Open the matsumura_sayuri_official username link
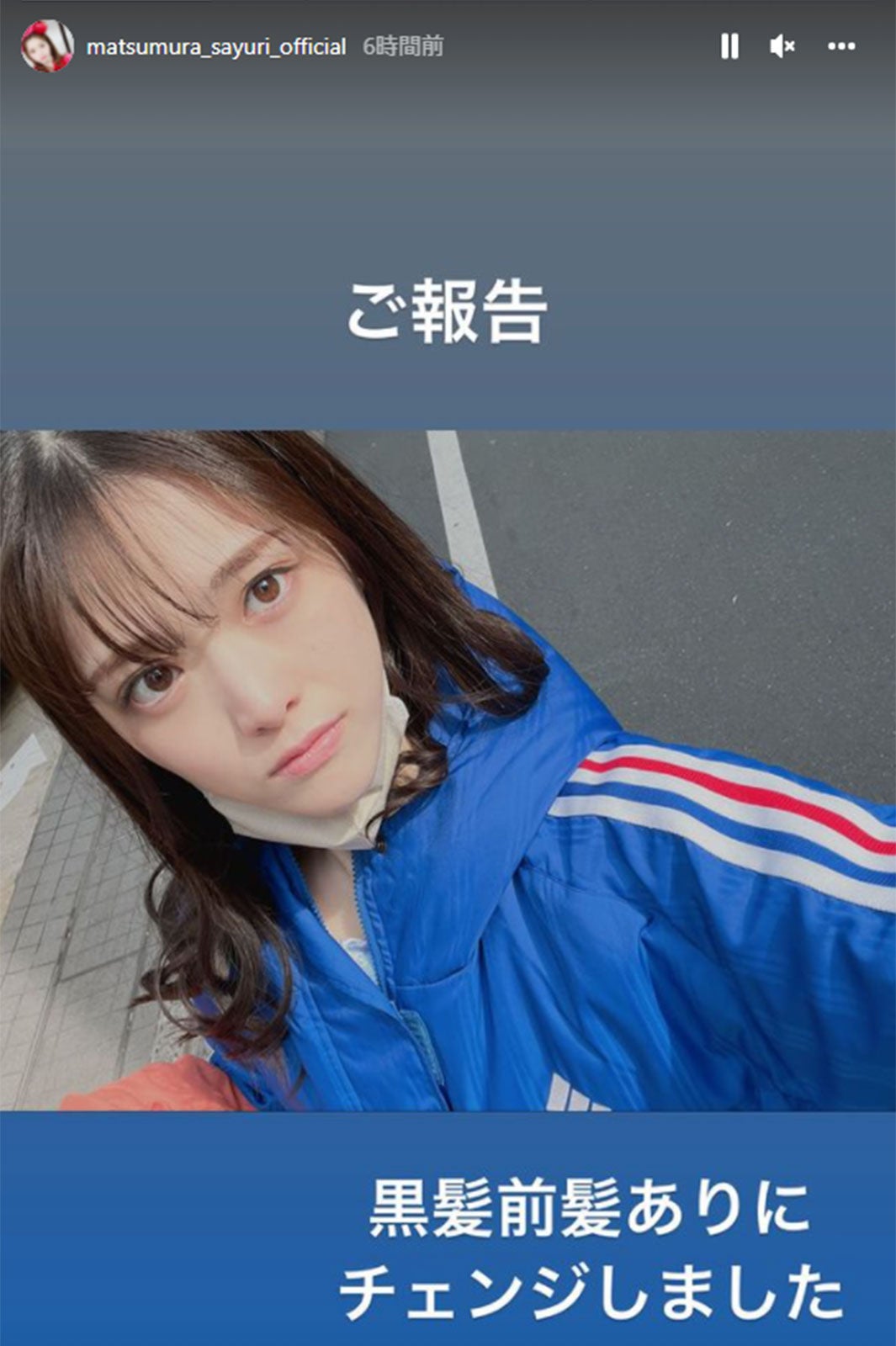 click(216, 47)
